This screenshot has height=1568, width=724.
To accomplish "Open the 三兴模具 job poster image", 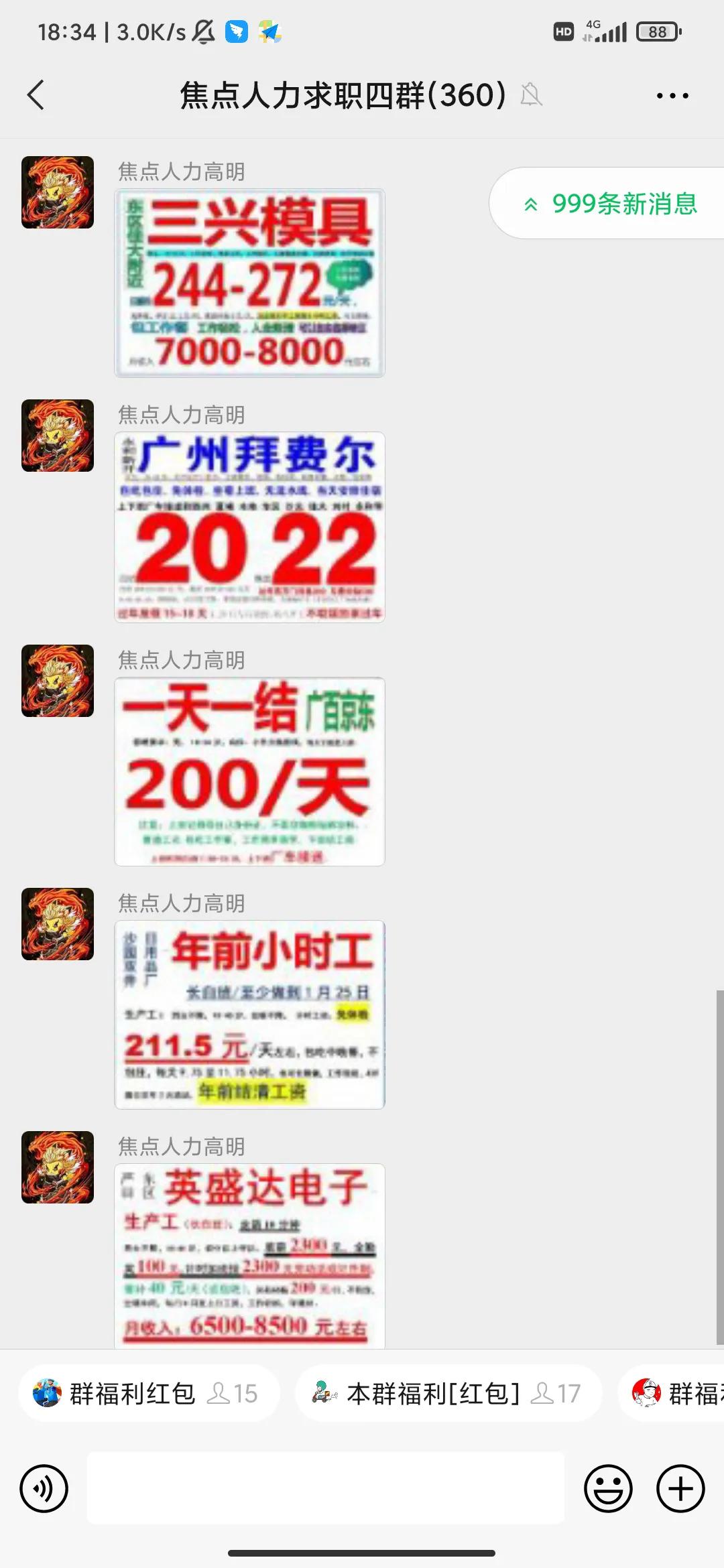I will pos(249,283).
